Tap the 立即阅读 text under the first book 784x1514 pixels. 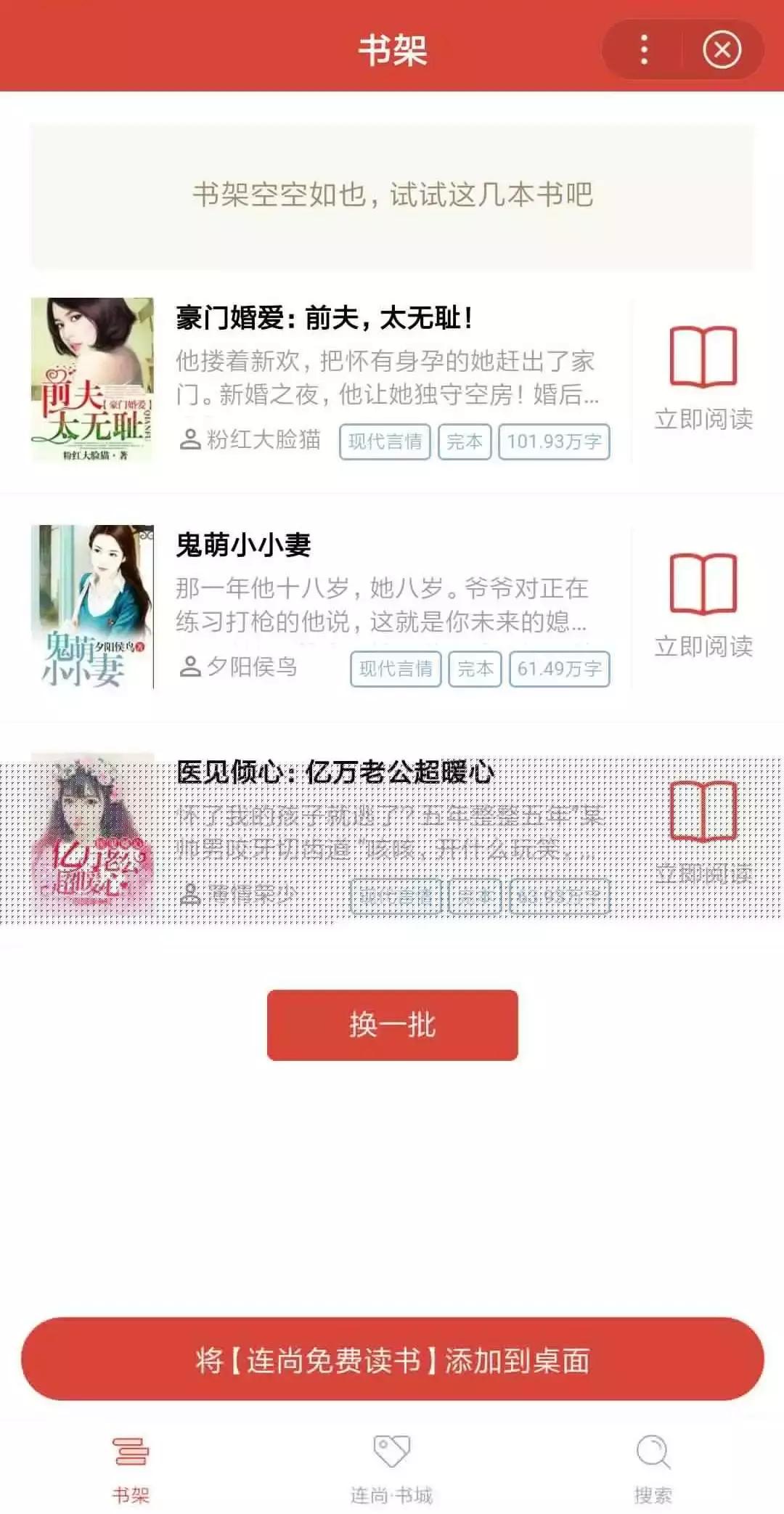coord(701,418)
